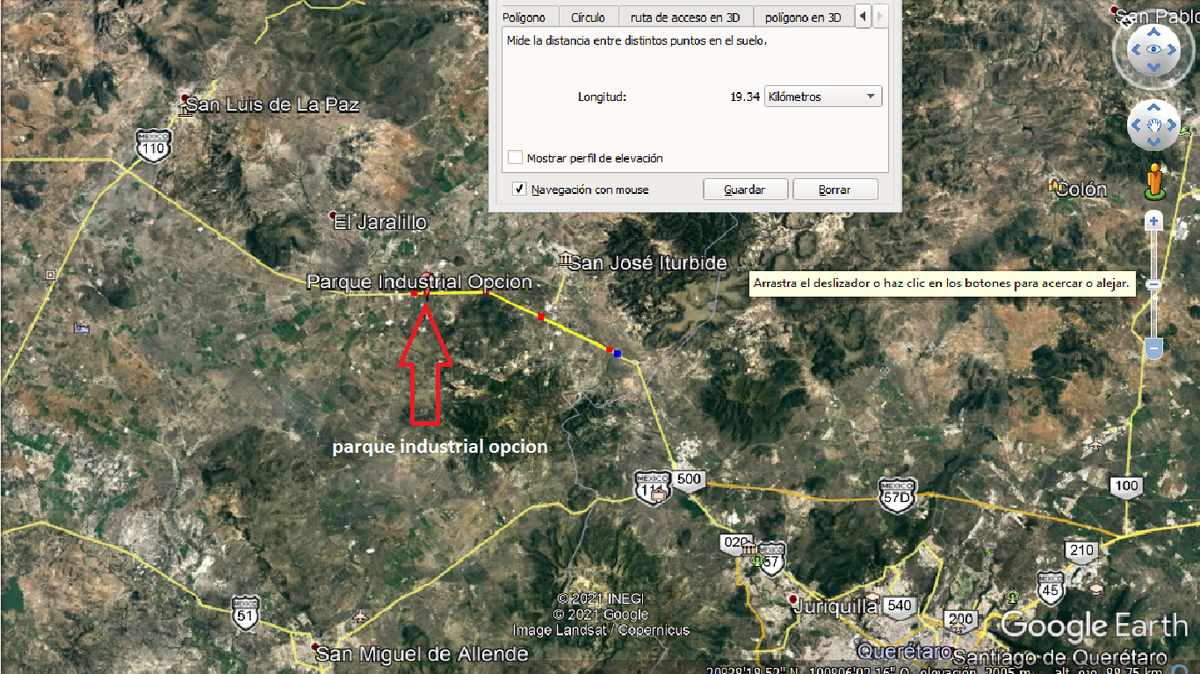The height and width of the screenshot is (674, 1200).
Task: Switch to the Polígono tab
Action: point(524,17)
